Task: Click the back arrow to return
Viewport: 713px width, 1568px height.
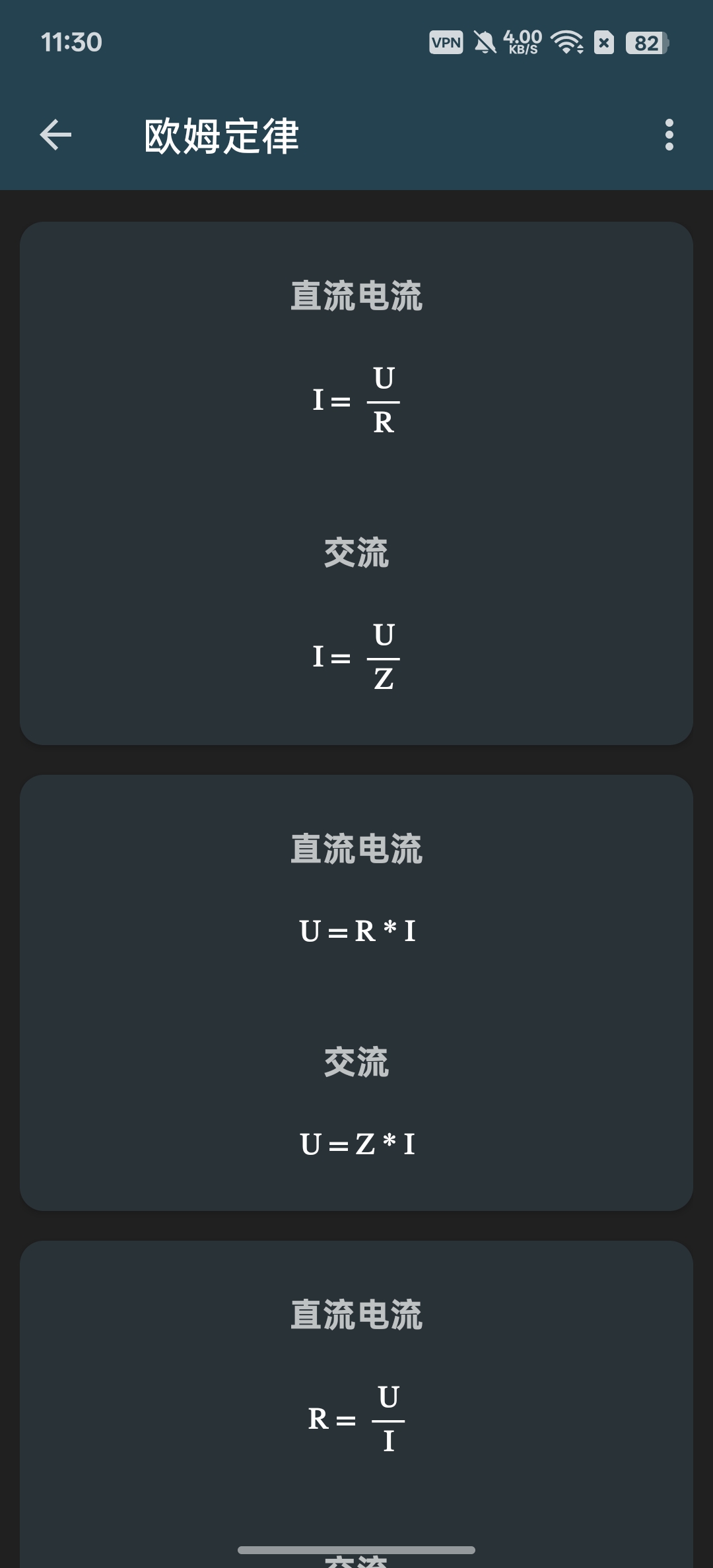Action: 55,134
